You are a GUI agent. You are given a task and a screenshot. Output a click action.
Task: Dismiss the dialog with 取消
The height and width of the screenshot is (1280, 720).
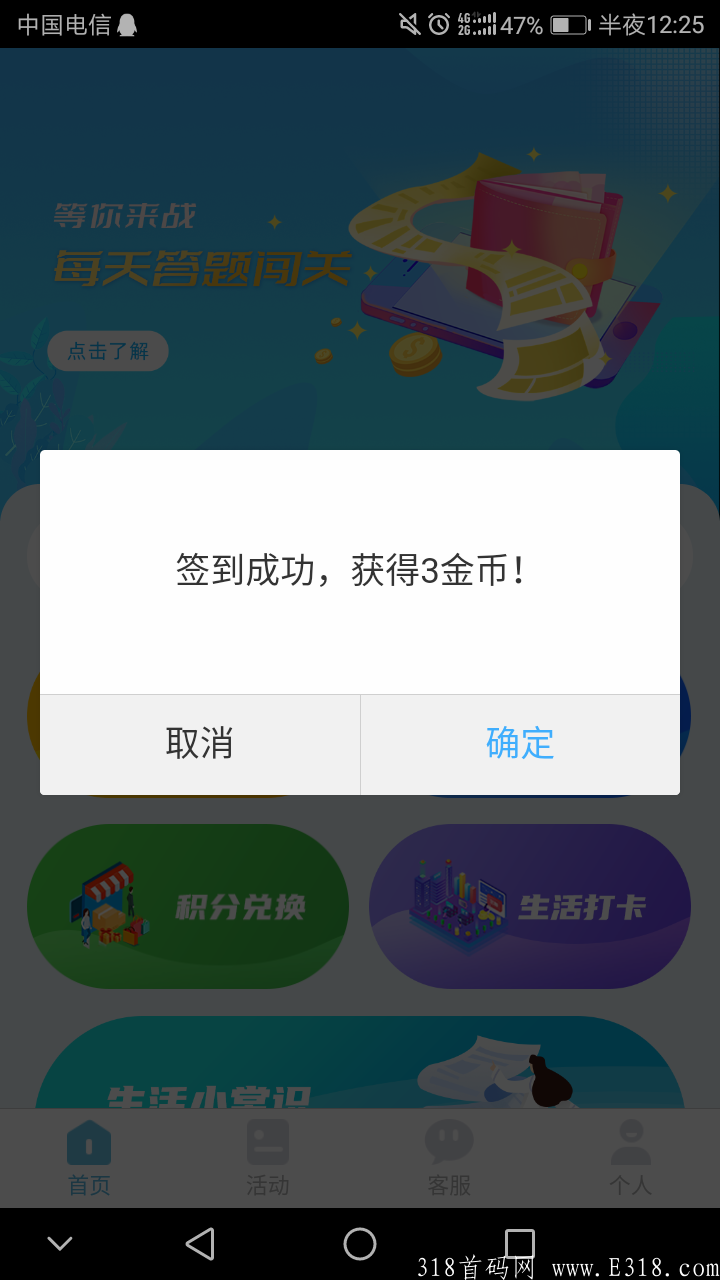pos(199,744)
